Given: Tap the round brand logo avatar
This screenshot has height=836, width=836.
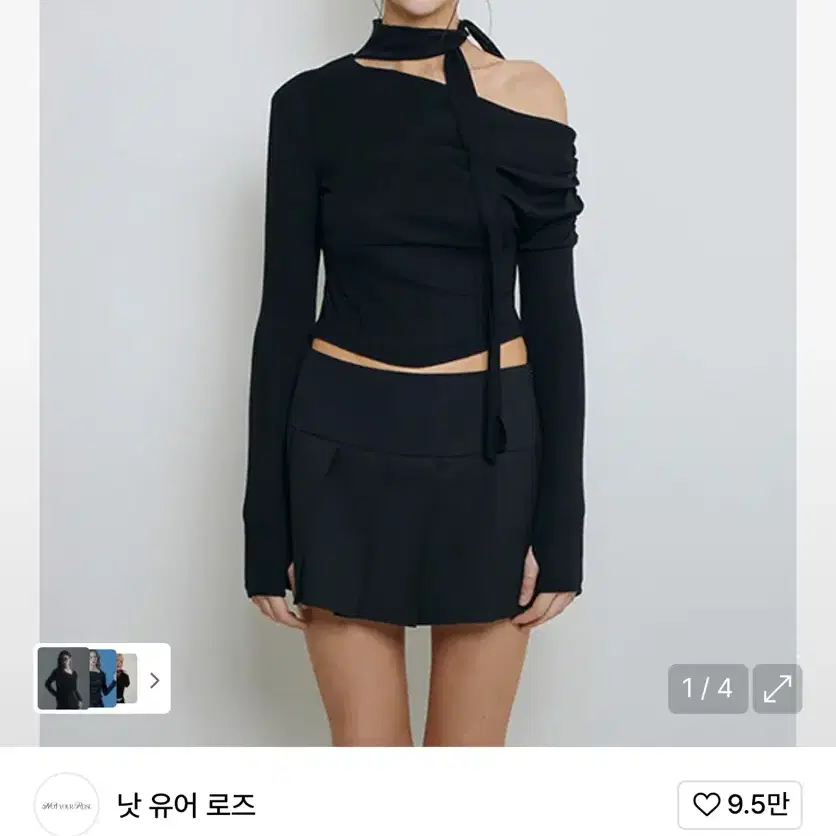Looking at the screenshot, I should click(x=66, y=805).
